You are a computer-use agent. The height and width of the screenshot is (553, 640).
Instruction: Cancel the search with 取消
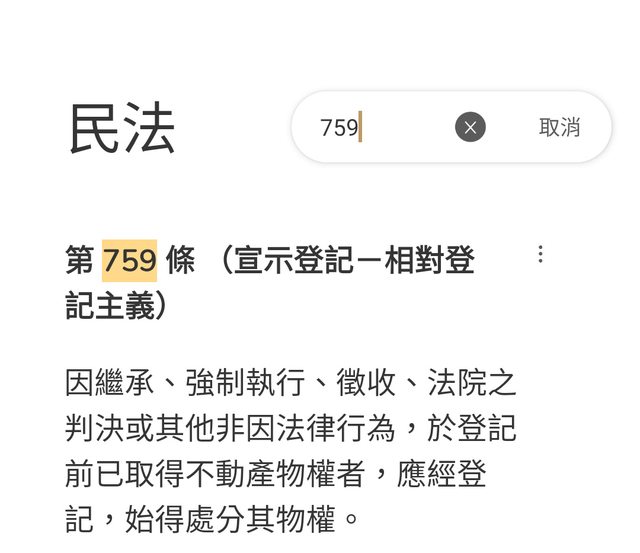coord(559,128)
